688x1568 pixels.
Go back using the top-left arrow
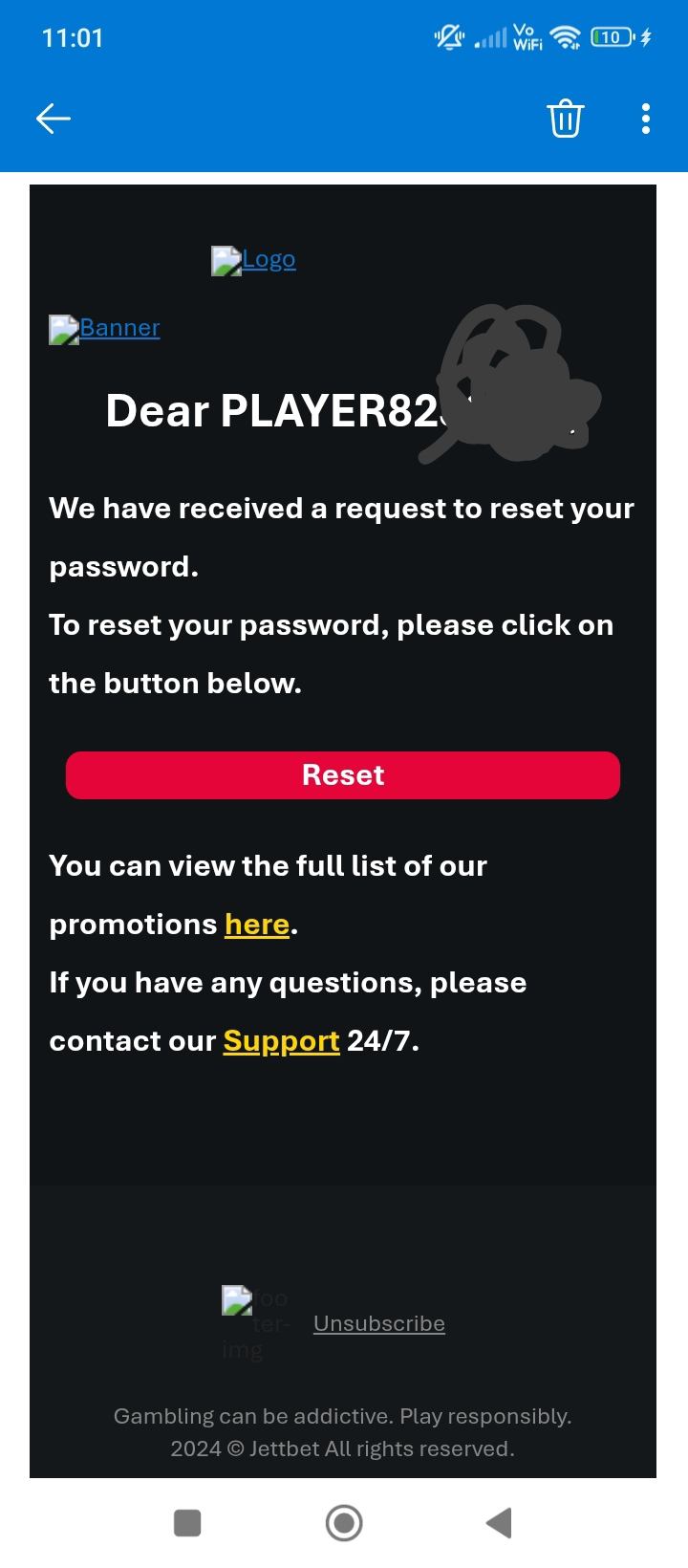click(x=54, y=119)
